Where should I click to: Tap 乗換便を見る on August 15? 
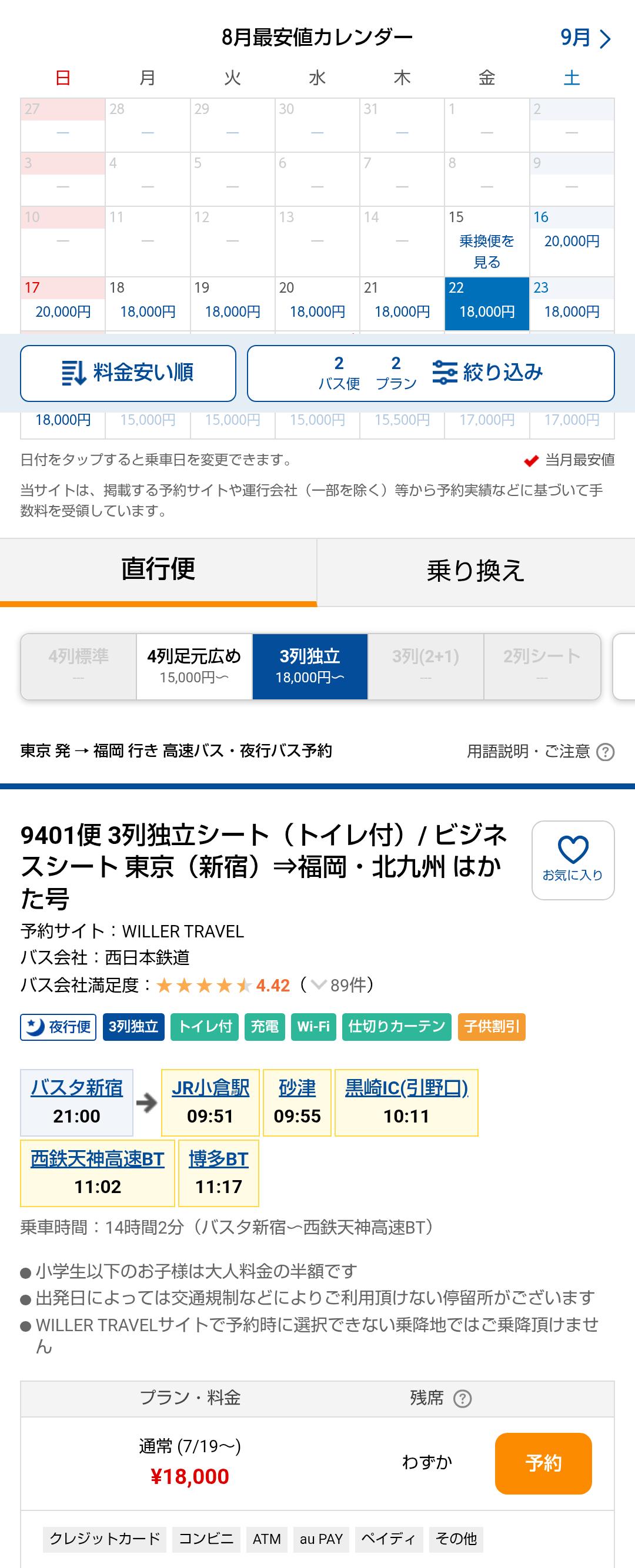[x=486, y=252]
